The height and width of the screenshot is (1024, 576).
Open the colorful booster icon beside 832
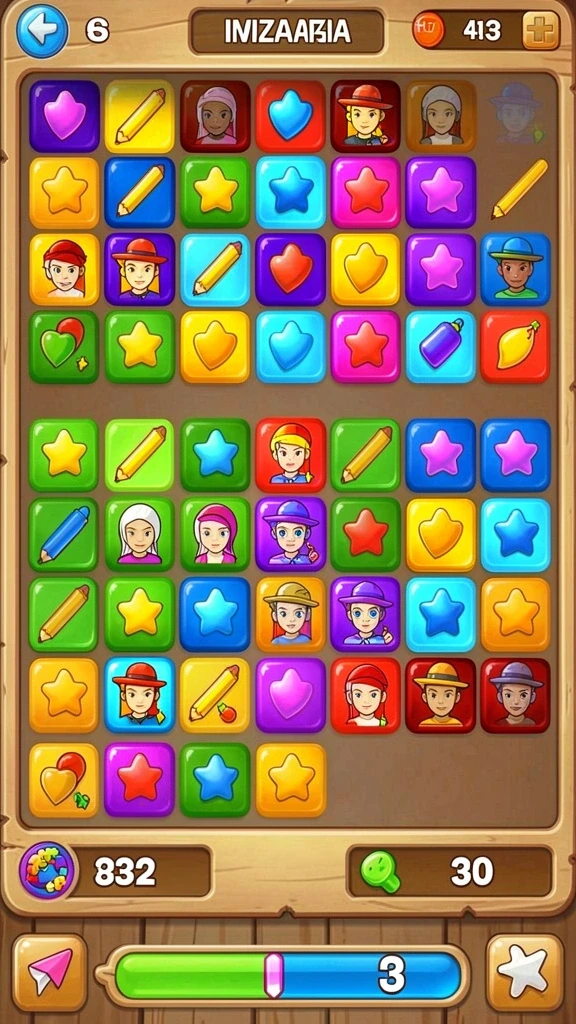pos(46,871)
